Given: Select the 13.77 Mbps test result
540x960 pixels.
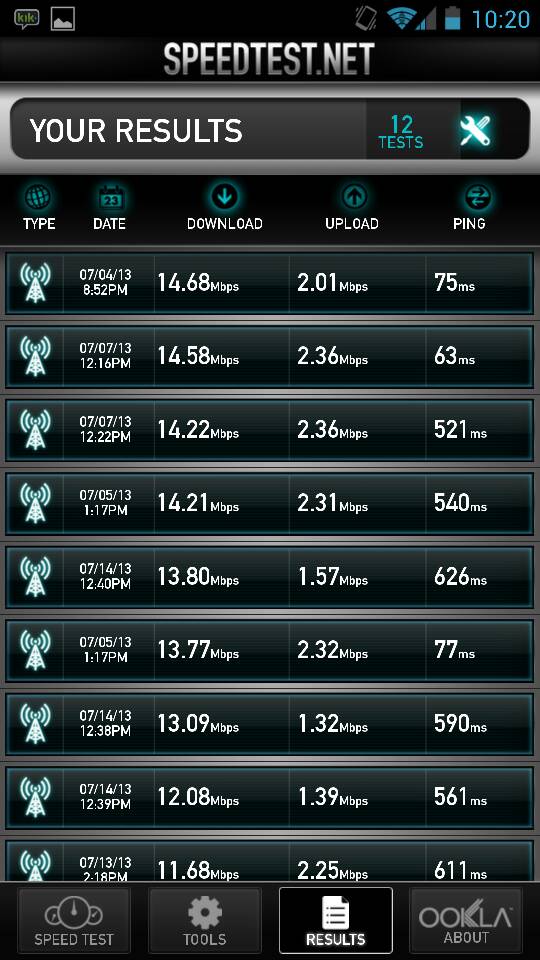Looking at the screenshot, I should [x=269, y=650].
